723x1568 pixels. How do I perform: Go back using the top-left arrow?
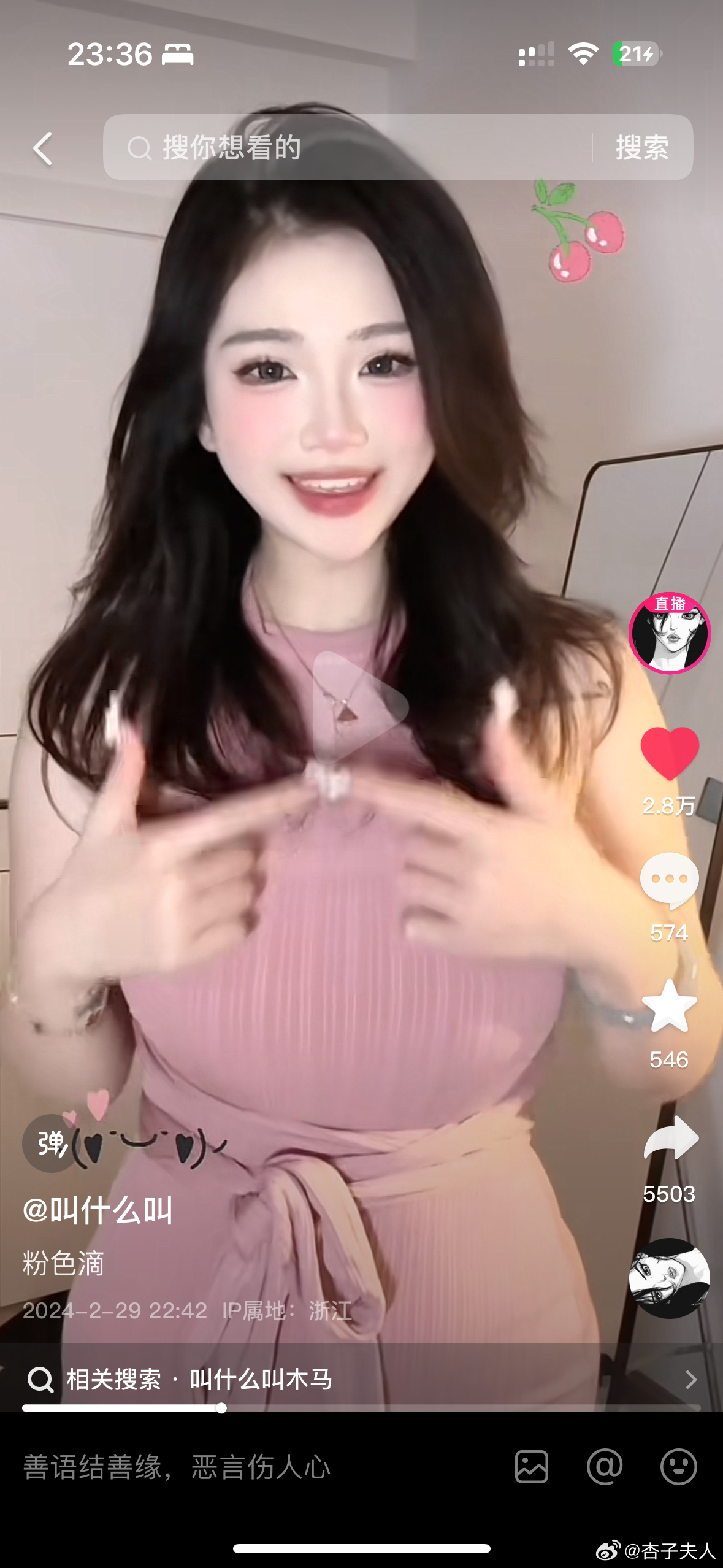43,148
